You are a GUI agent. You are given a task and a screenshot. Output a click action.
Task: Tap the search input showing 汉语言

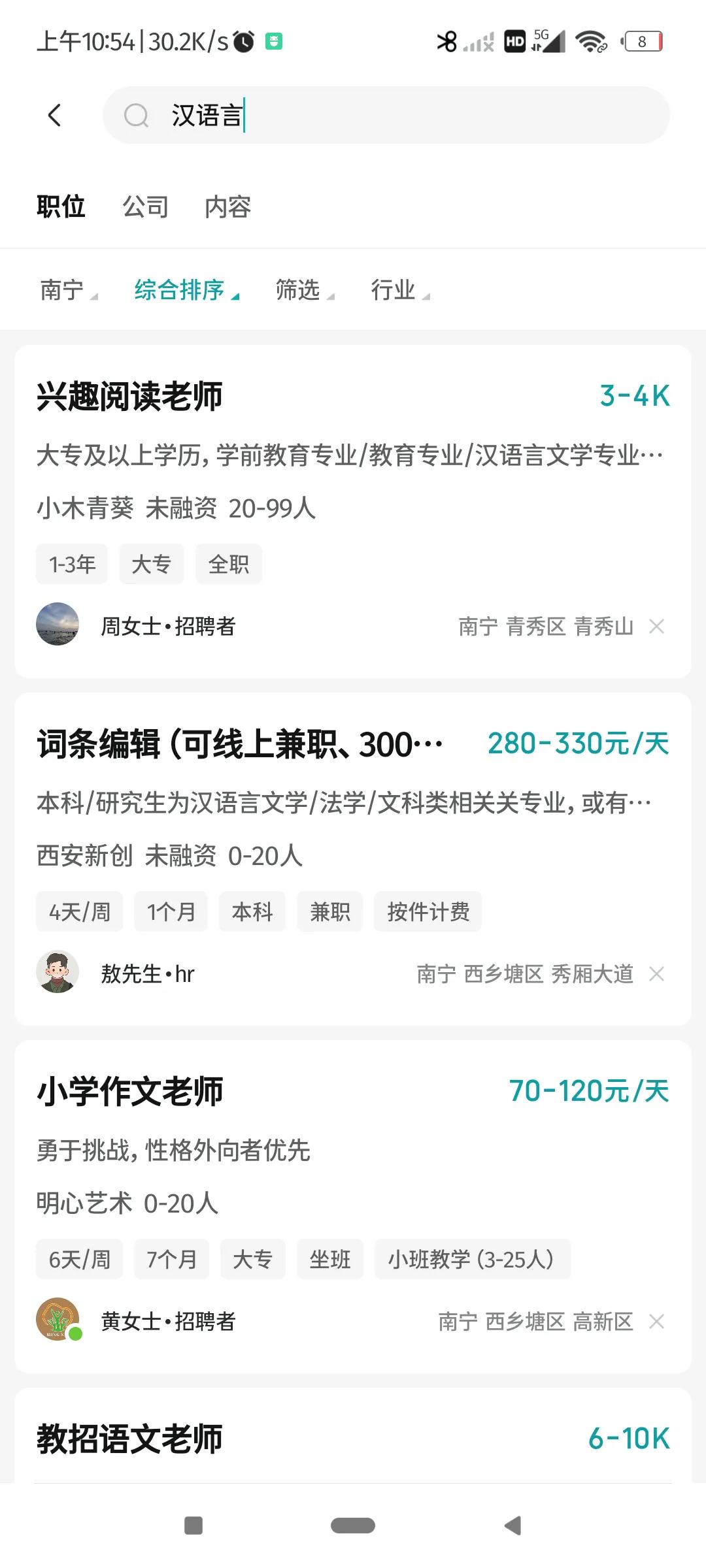pyautogui.click(x=327, y=115)
